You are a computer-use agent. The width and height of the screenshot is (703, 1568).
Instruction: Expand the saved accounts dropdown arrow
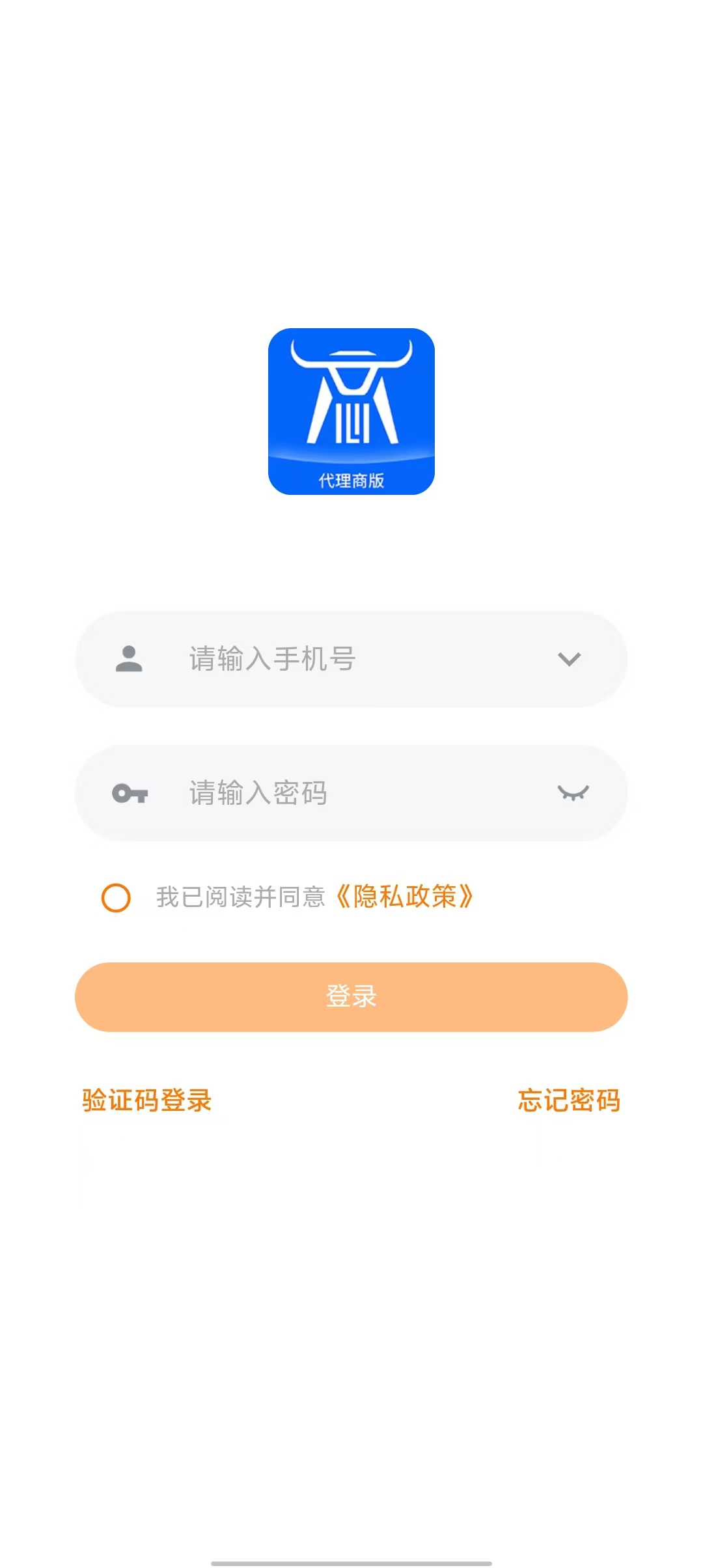569,659
